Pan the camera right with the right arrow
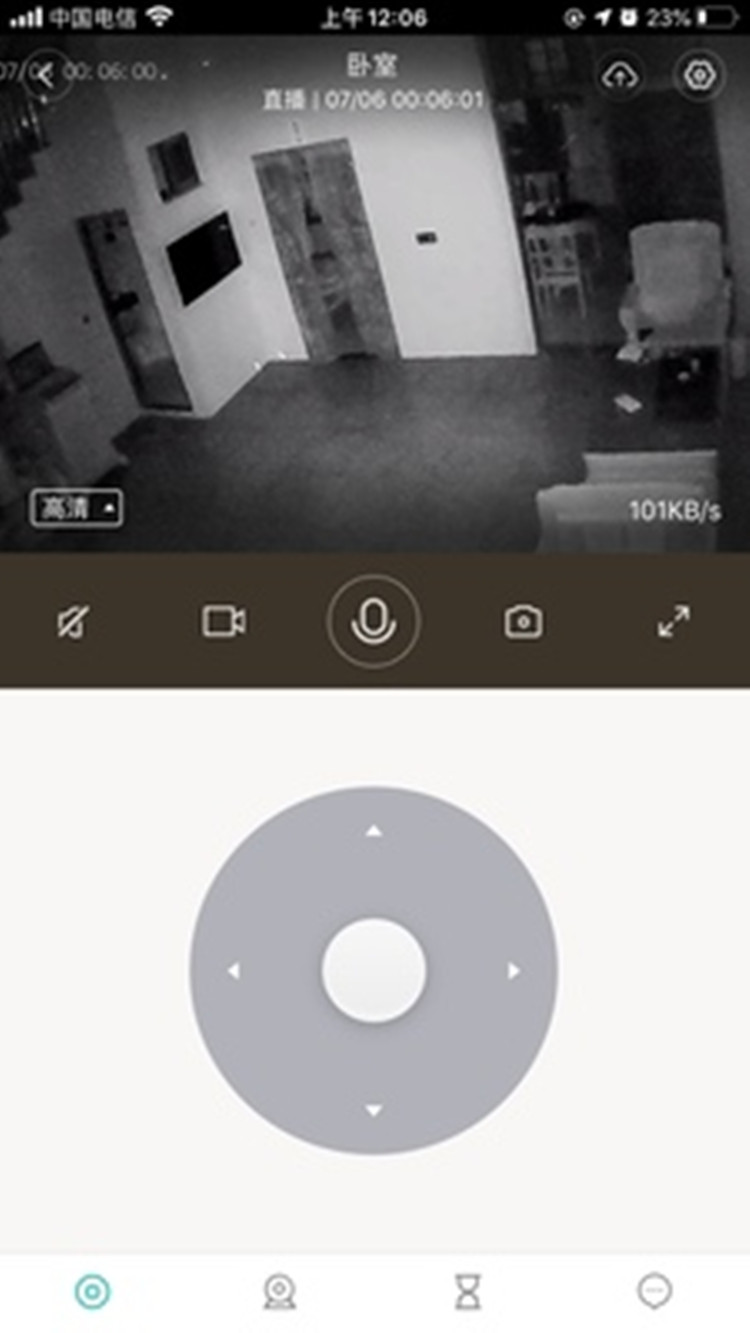The height and width of the screenshot is (1333, 750). point(514,971)
